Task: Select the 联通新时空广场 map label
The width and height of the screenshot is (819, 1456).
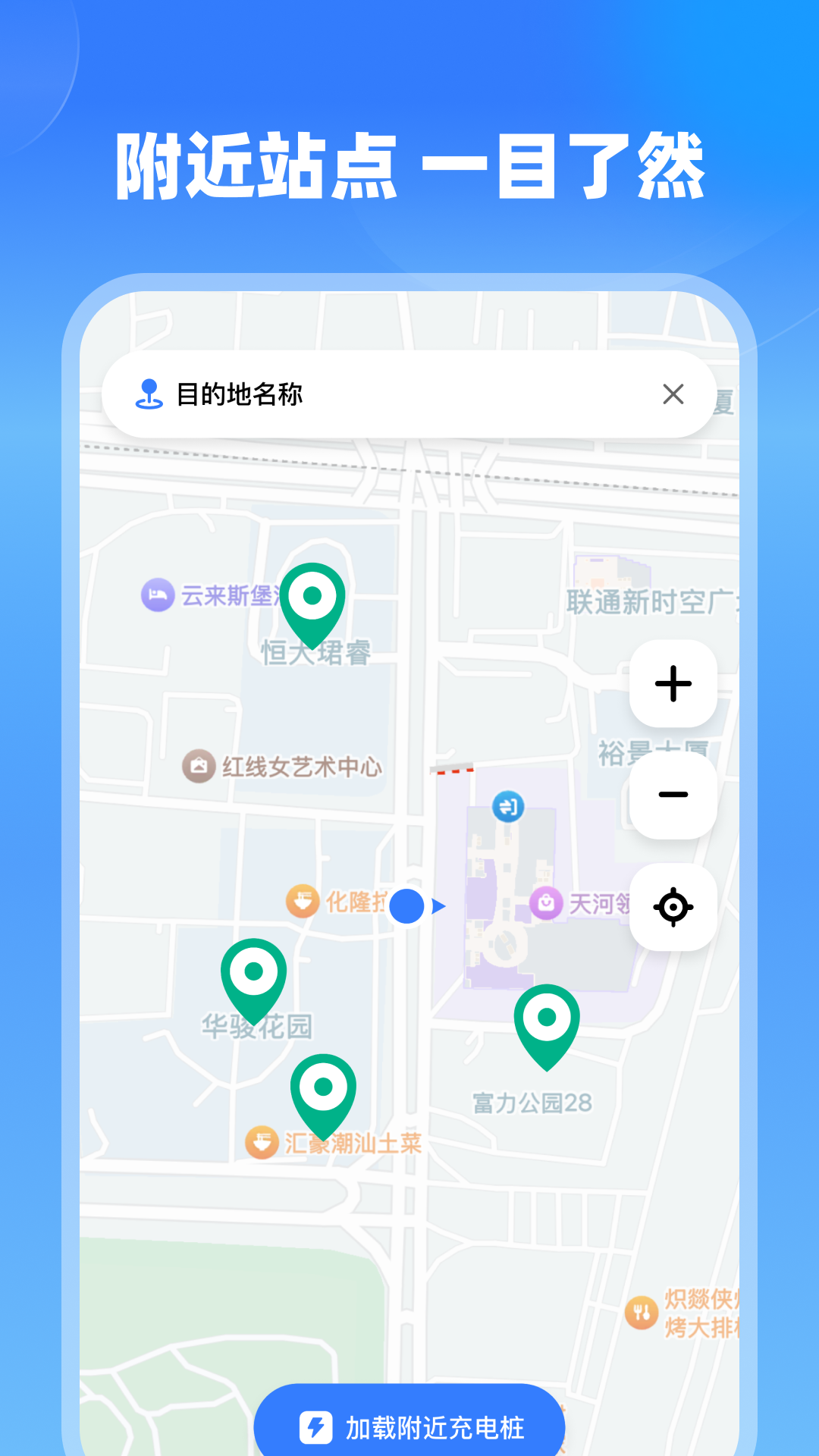Action: point(654,600)
